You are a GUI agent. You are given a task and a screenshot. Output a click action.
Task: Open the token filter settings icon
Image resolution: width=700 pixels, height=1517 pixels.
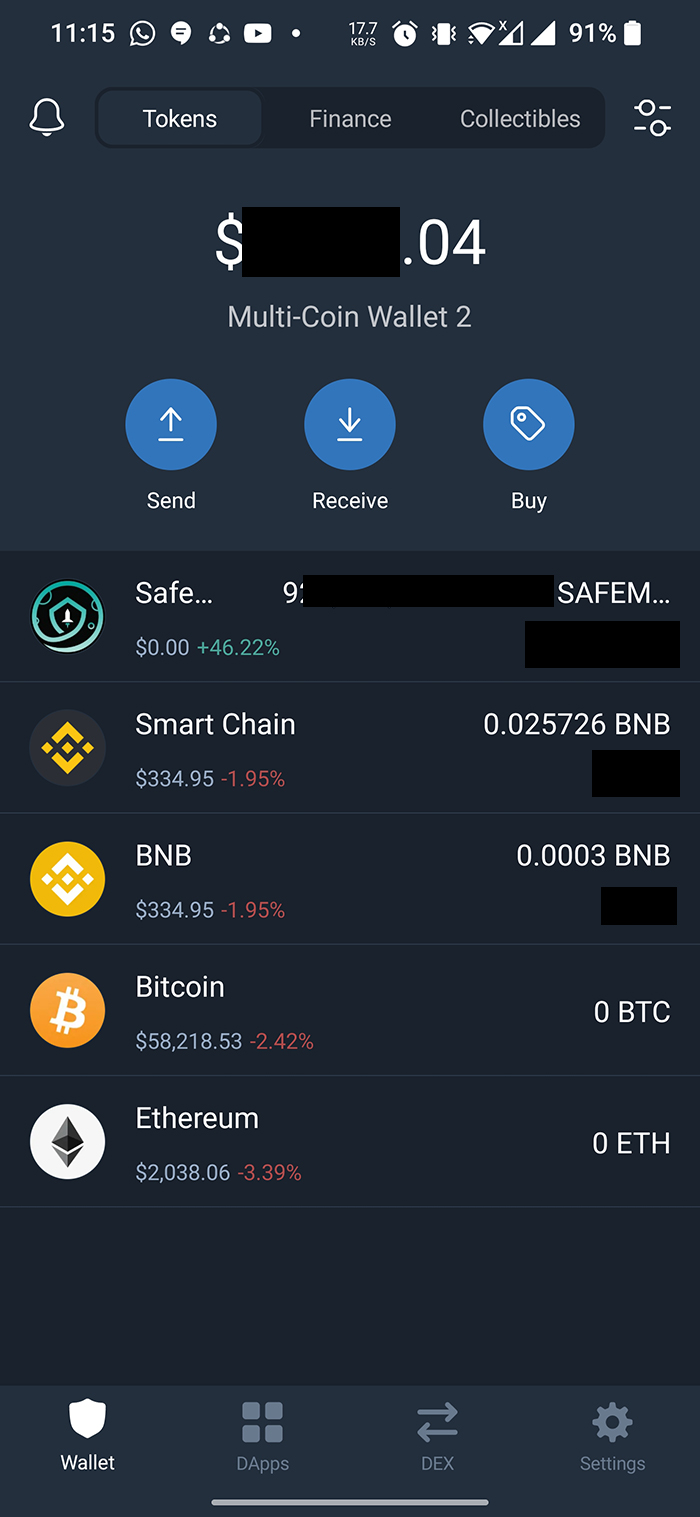(x=652, y=118)
